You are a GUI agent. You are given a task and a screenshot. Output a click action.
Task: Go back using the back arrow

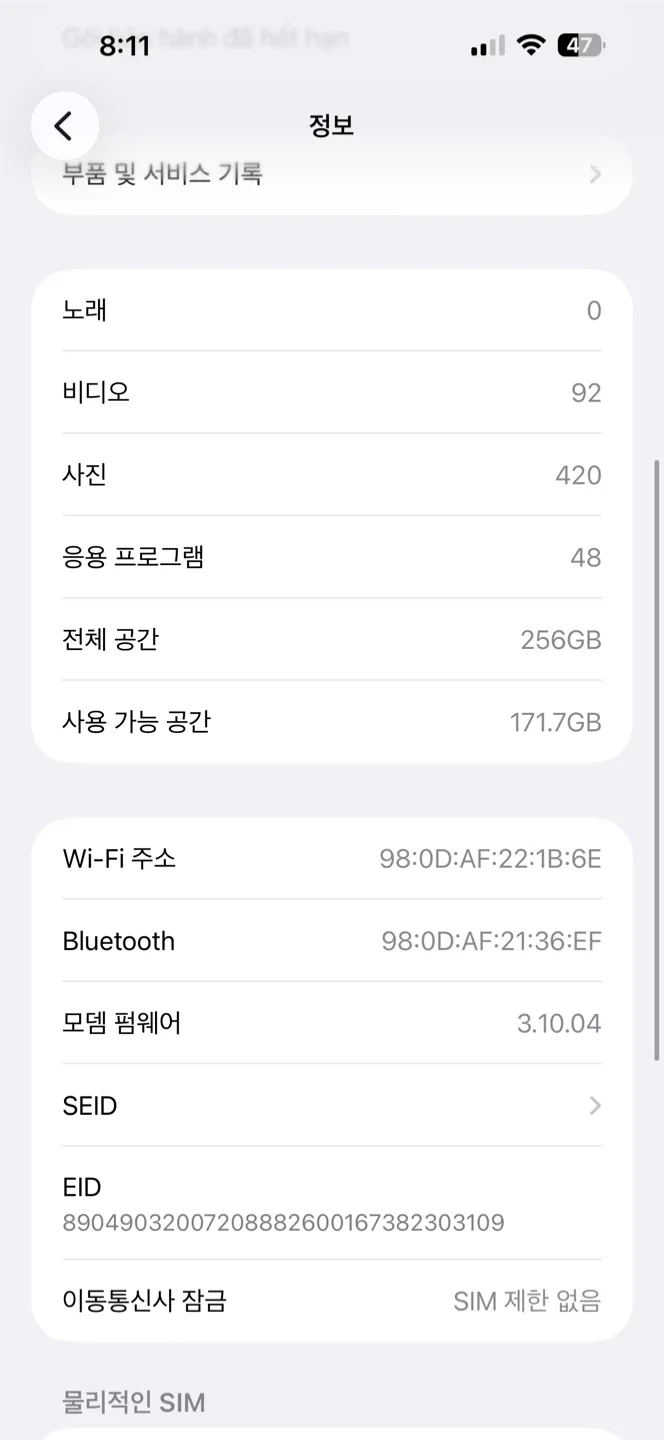[64, 126]
